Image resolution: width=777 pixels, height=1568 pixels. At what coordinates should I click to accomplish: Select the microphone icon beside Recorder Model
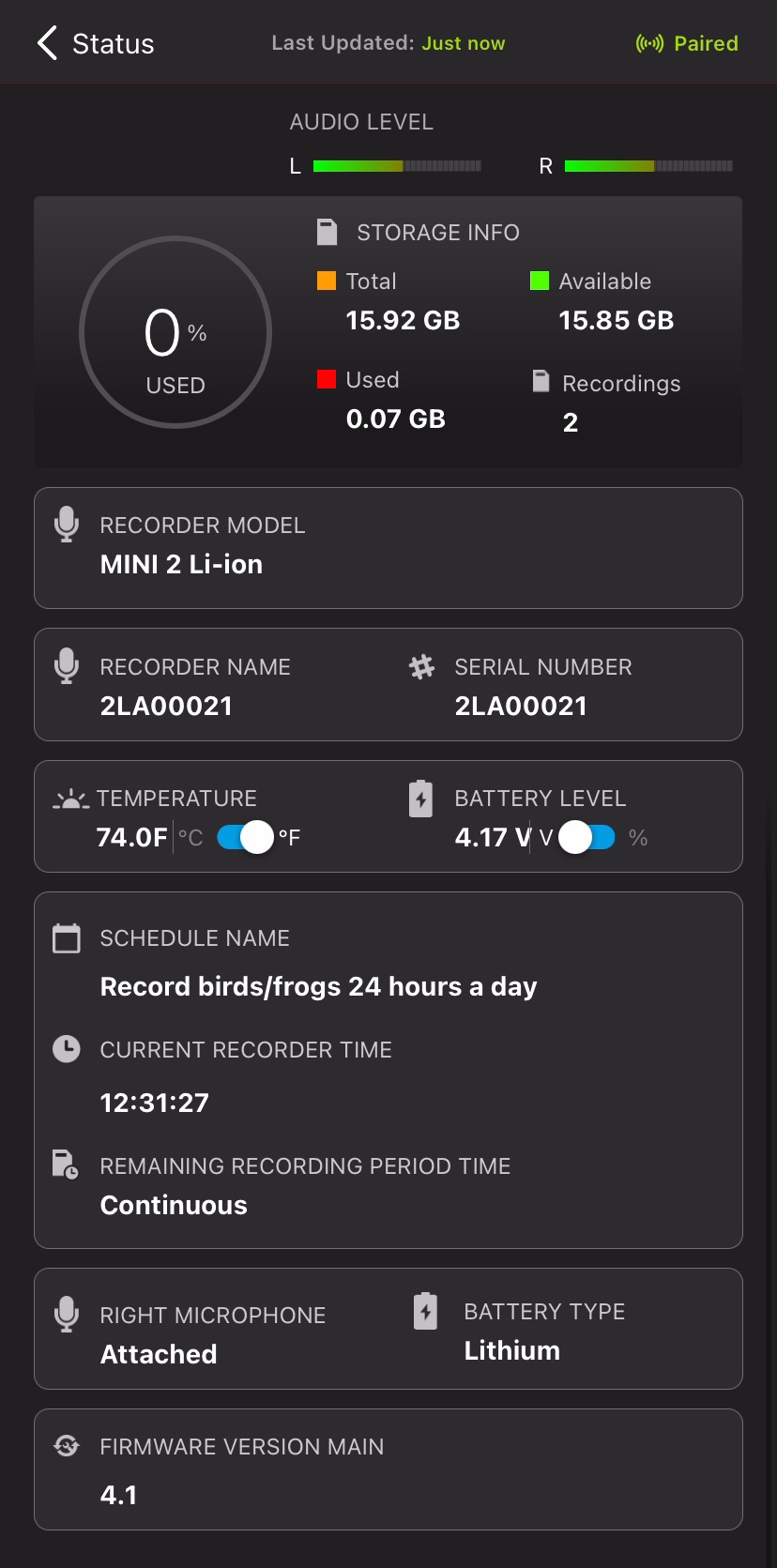coord(67,525)
